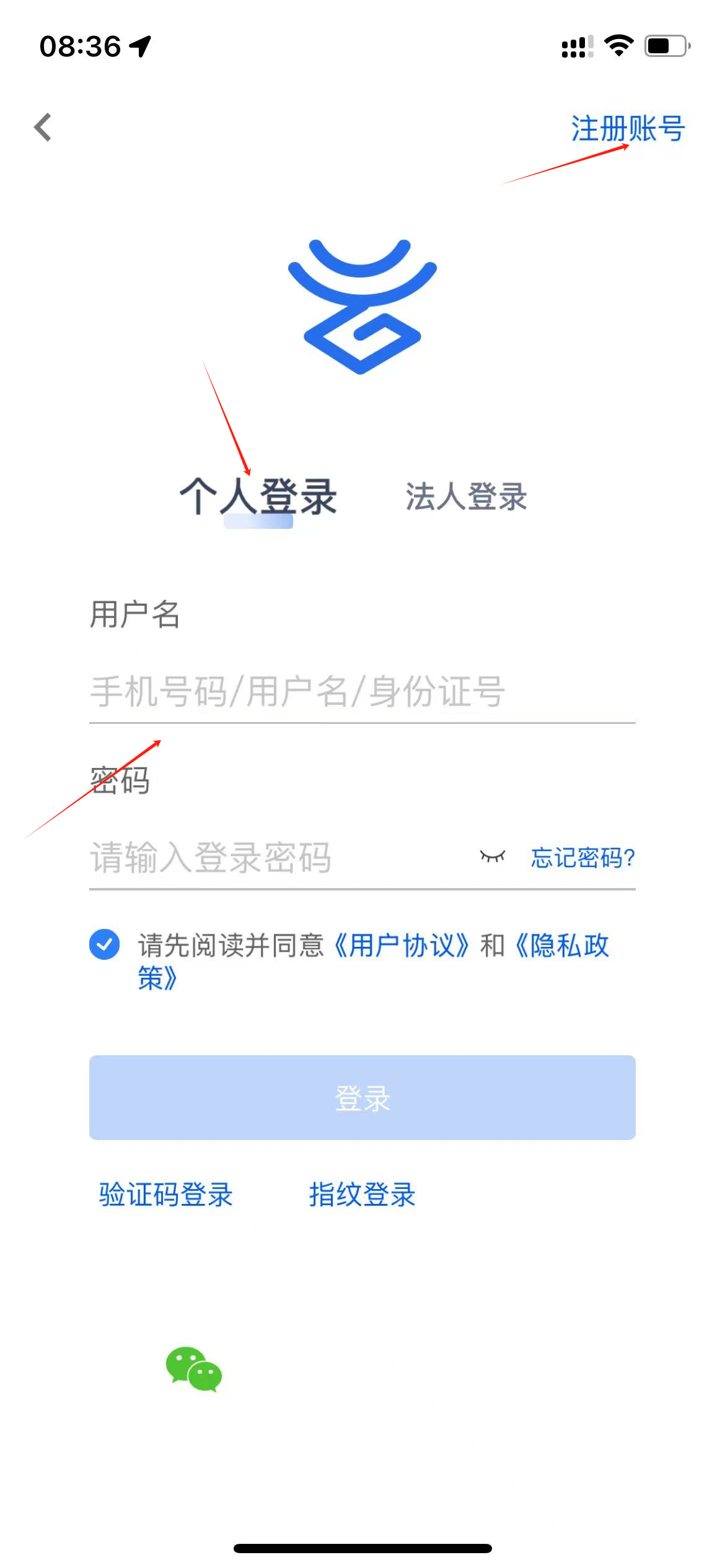Image resolution: width=725 pixels, height=1568 pixels.
Task: Read the 《隐私政策》
Action: [563, 946]
